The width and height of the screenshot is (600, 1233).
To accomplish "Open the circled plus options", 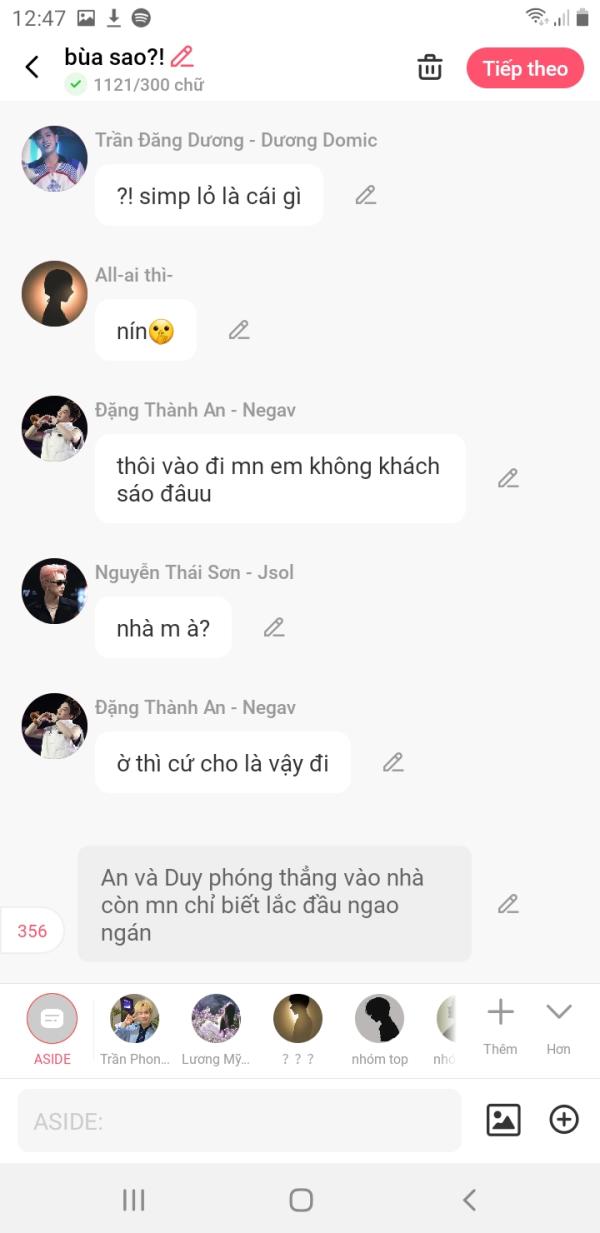I will click(x=564, y=1120).
